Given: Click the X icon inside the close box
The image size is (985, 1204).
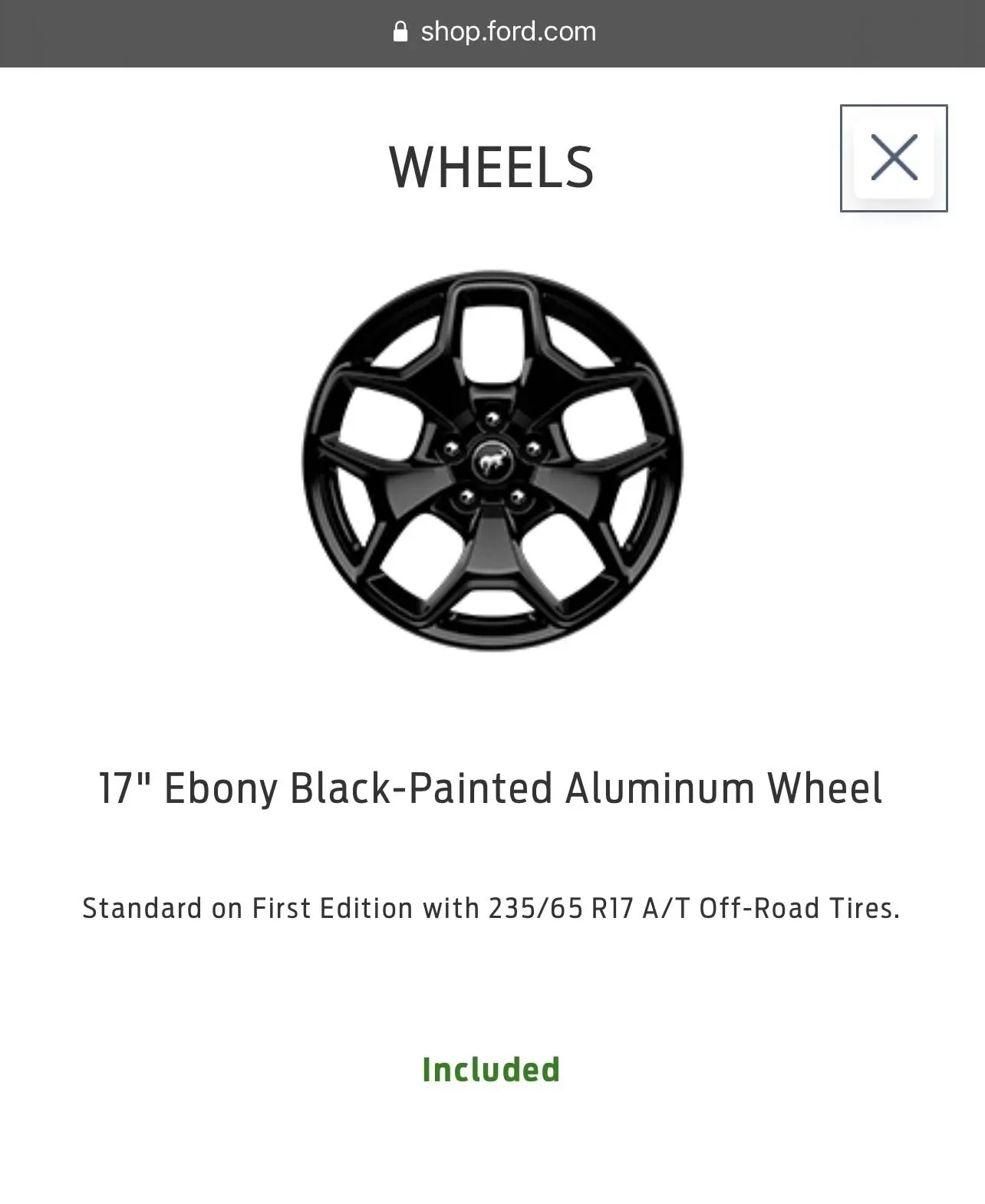Looking at the screenshot, I should 895,158.
